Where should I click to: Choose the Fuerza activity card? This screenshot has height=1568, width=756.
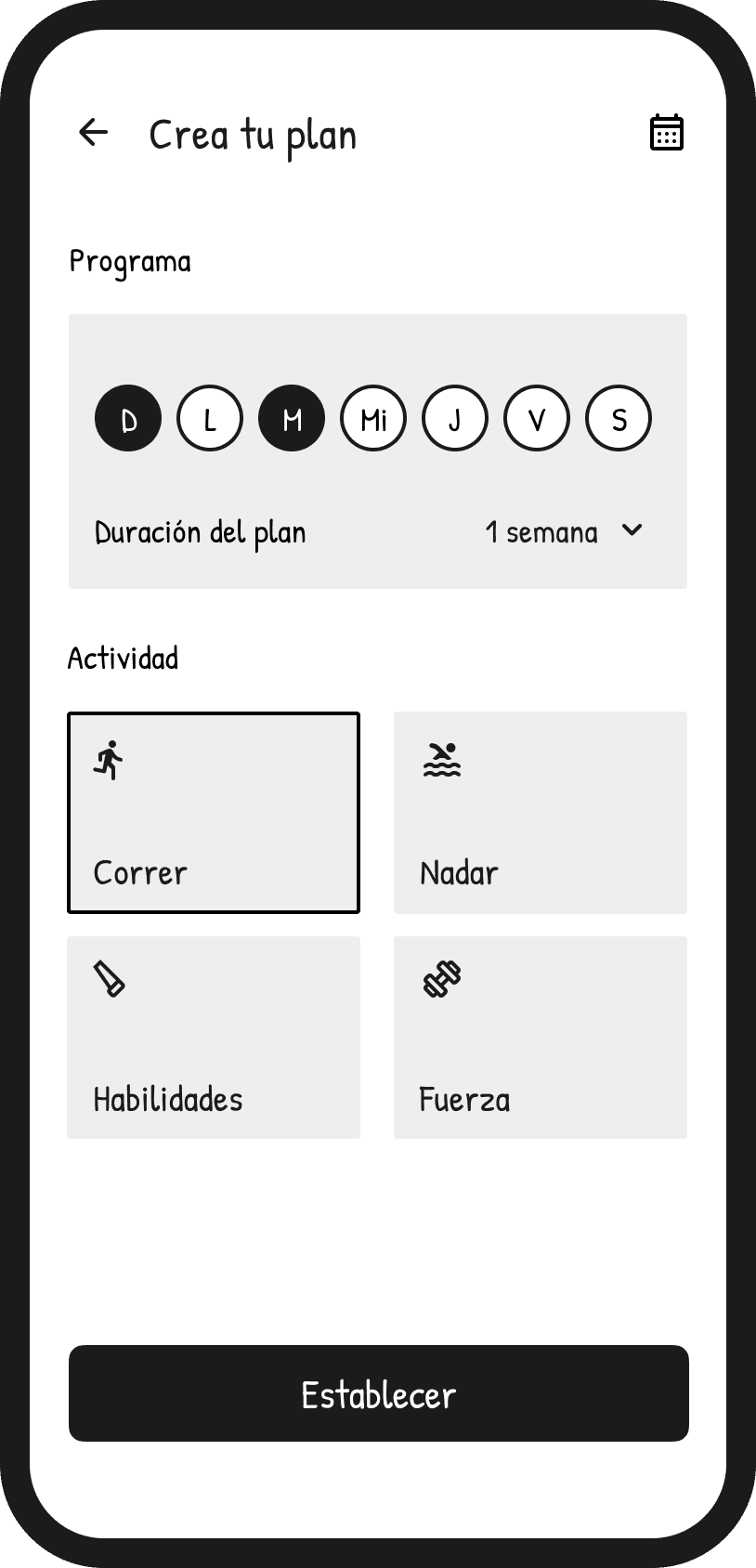pyautogui.click(x=541, y=1038)
